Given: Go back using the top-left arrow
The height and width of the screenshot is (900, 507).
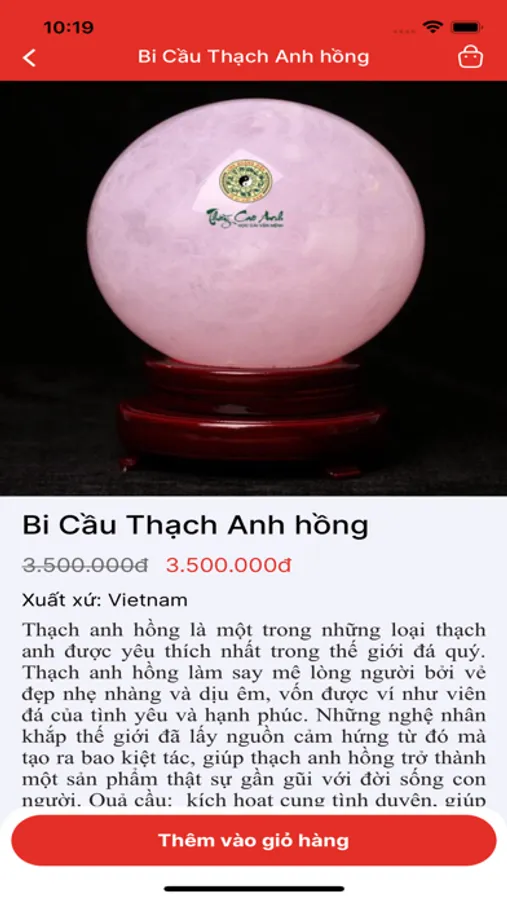Looking at the screenshot, I should [29, 57].
